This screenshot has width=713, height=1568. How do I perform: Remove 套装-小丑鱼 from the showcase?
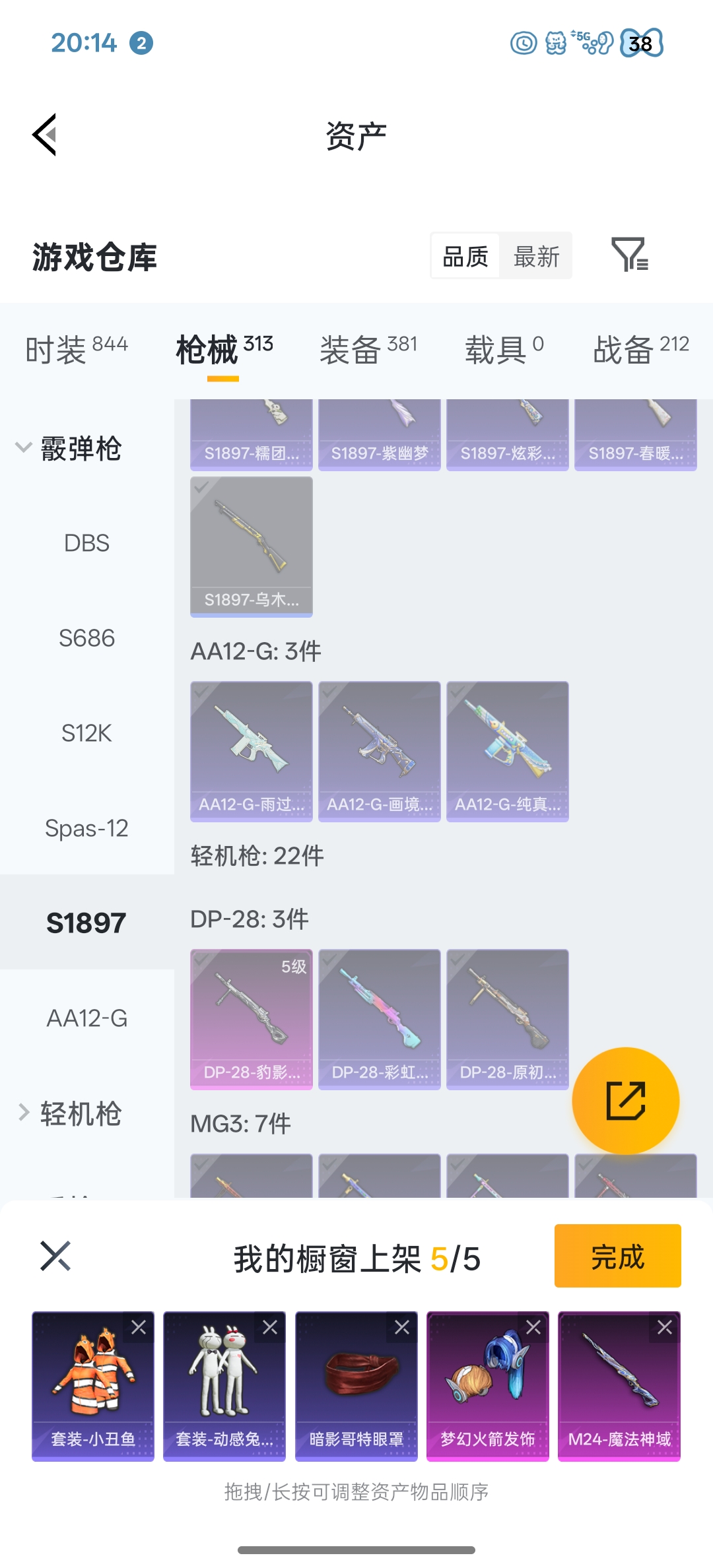tap(139, 1327)
